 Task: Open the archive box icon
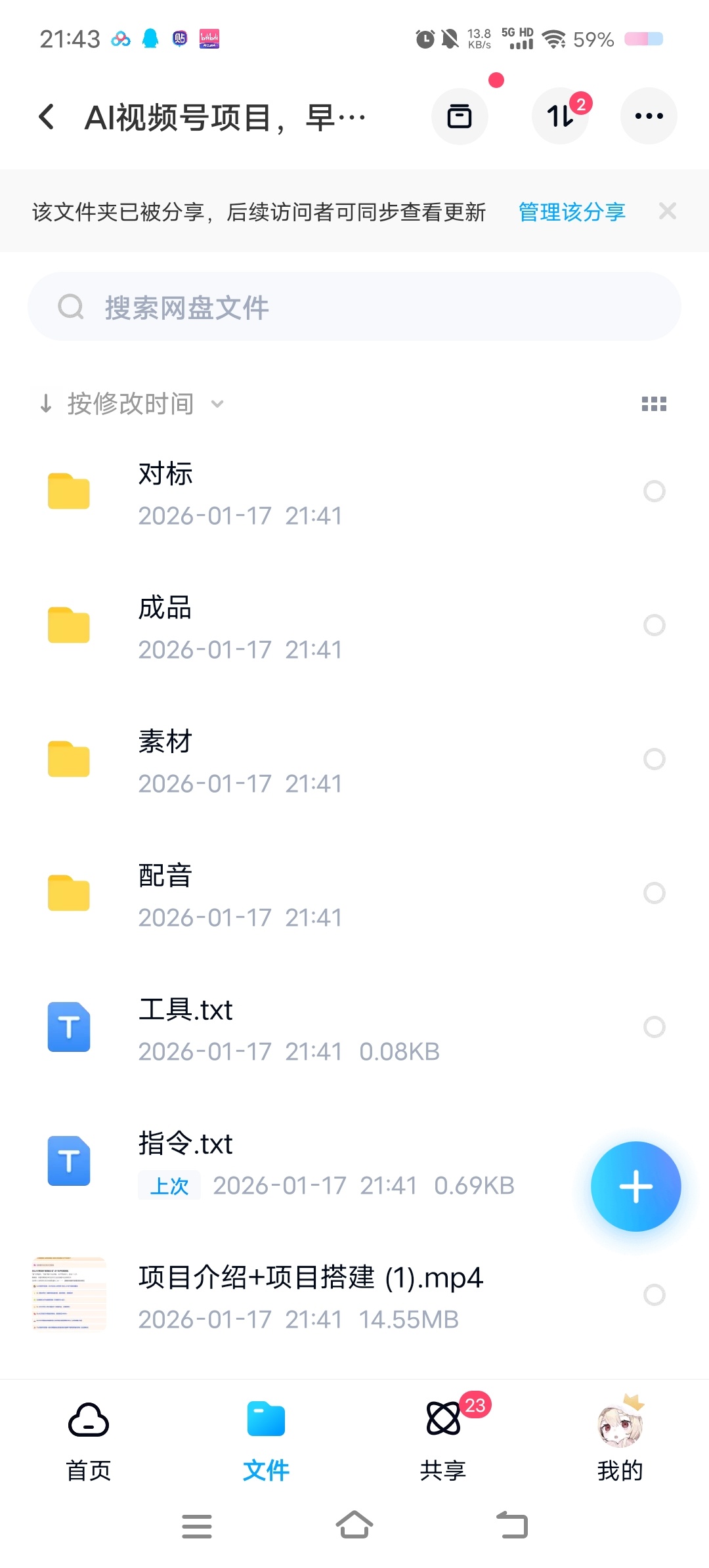(460, 116)
